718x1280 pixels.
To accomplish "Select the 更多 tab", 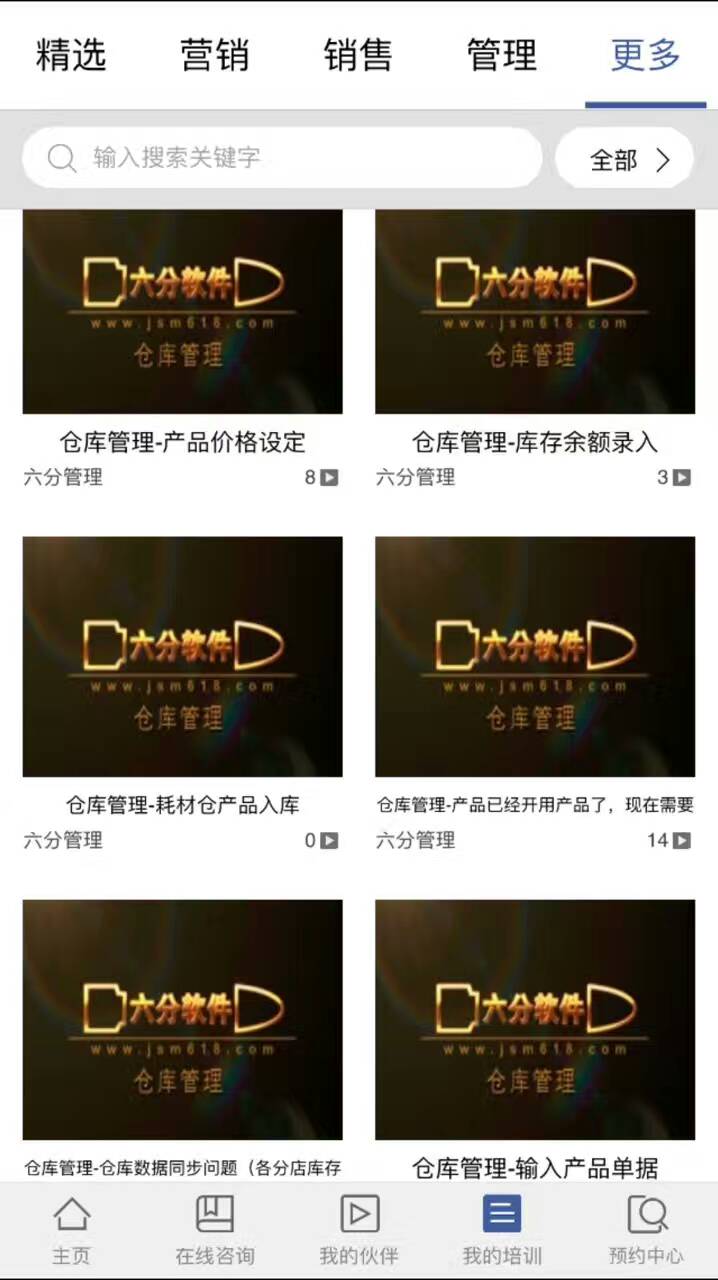I will point(645,55).
